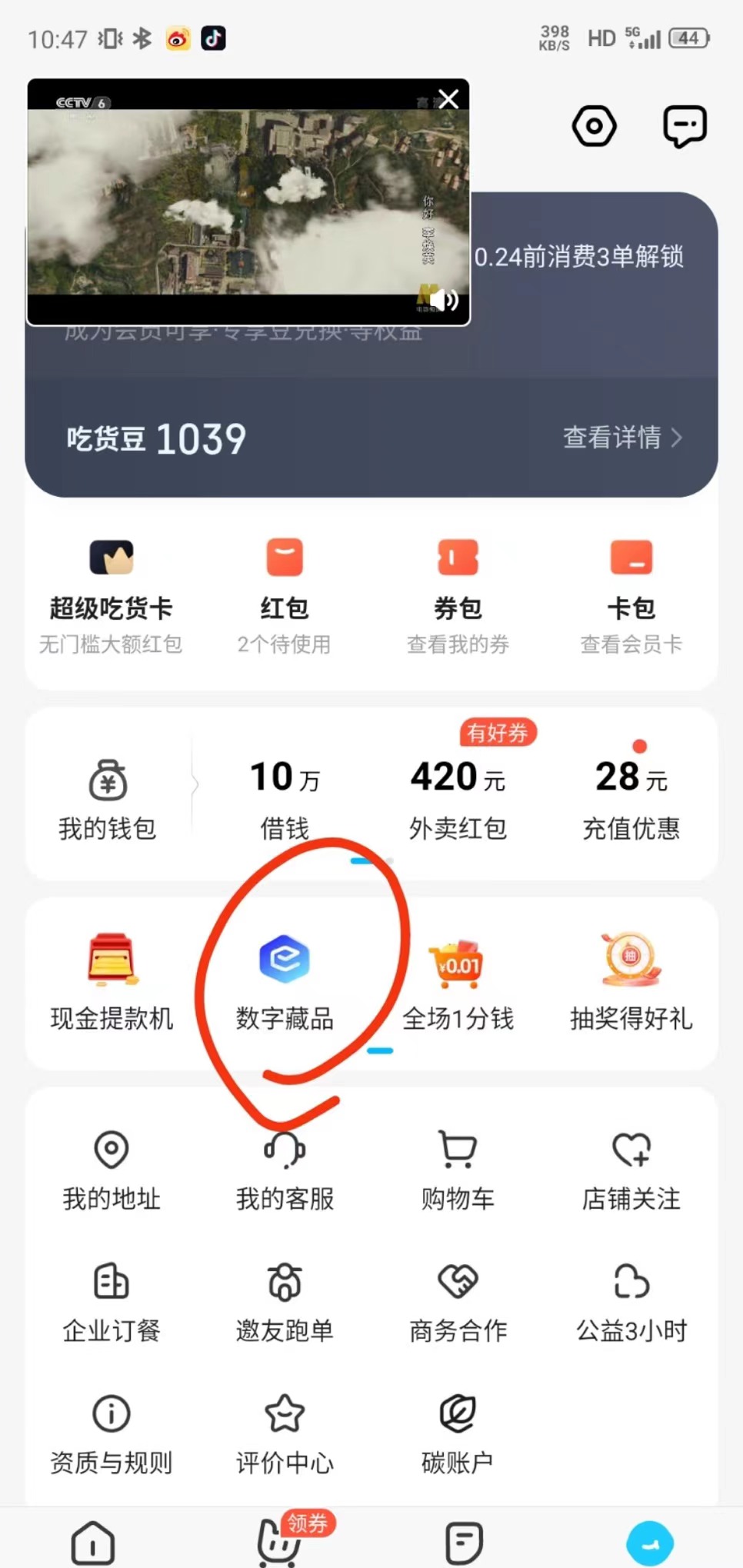Open 现金提款机
743x1568 pixels.
112,980
